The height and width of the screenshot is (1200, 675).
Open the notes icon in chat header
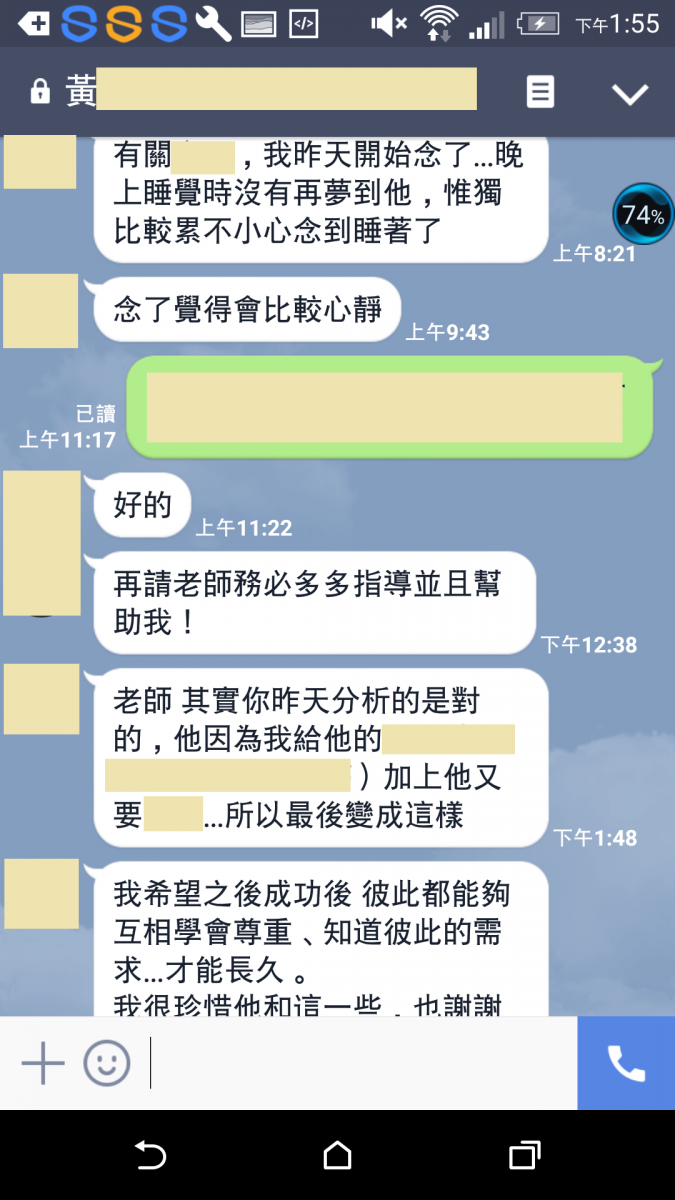[x=540, y=93]
